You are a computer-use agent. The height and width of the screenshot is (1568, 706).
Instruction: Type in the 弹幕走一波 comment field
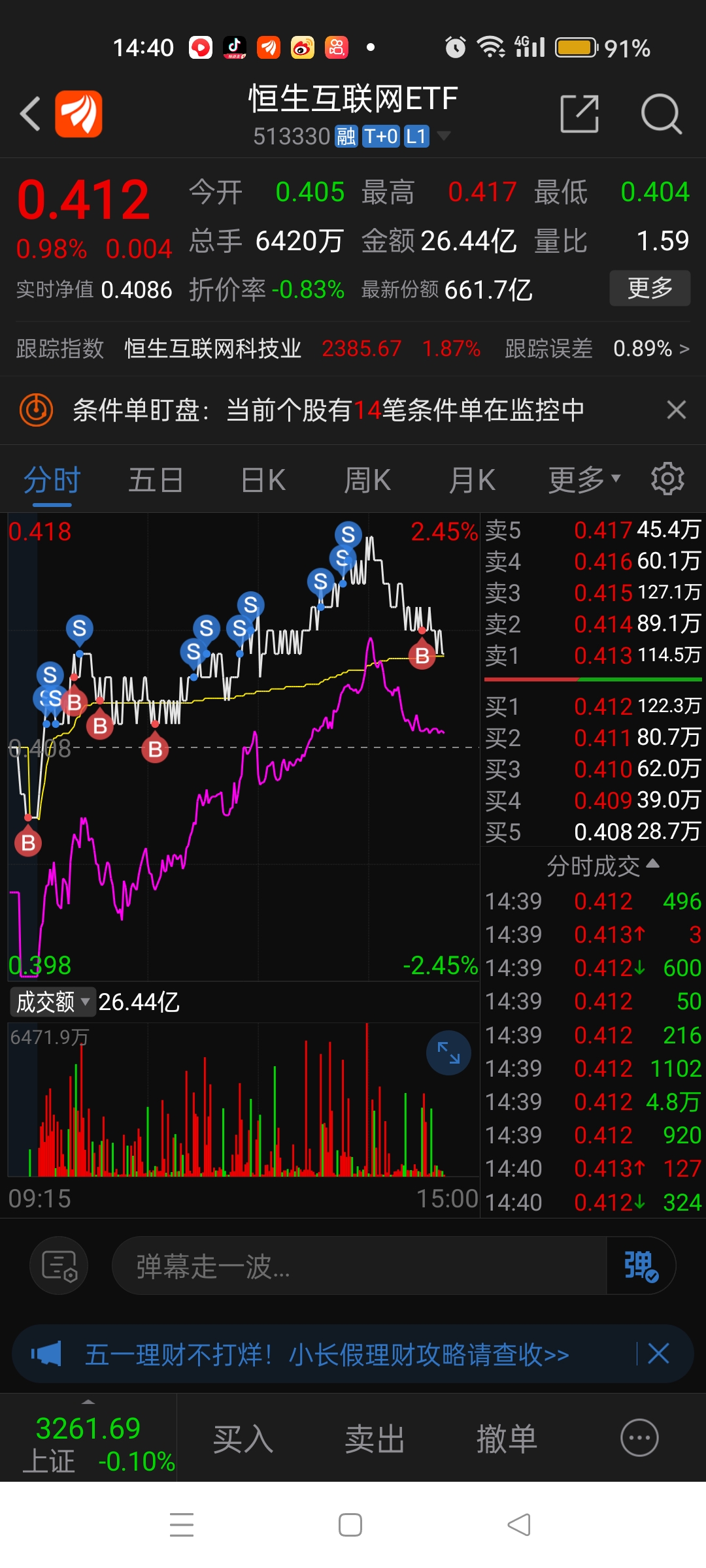click(x=327, y=1265)
